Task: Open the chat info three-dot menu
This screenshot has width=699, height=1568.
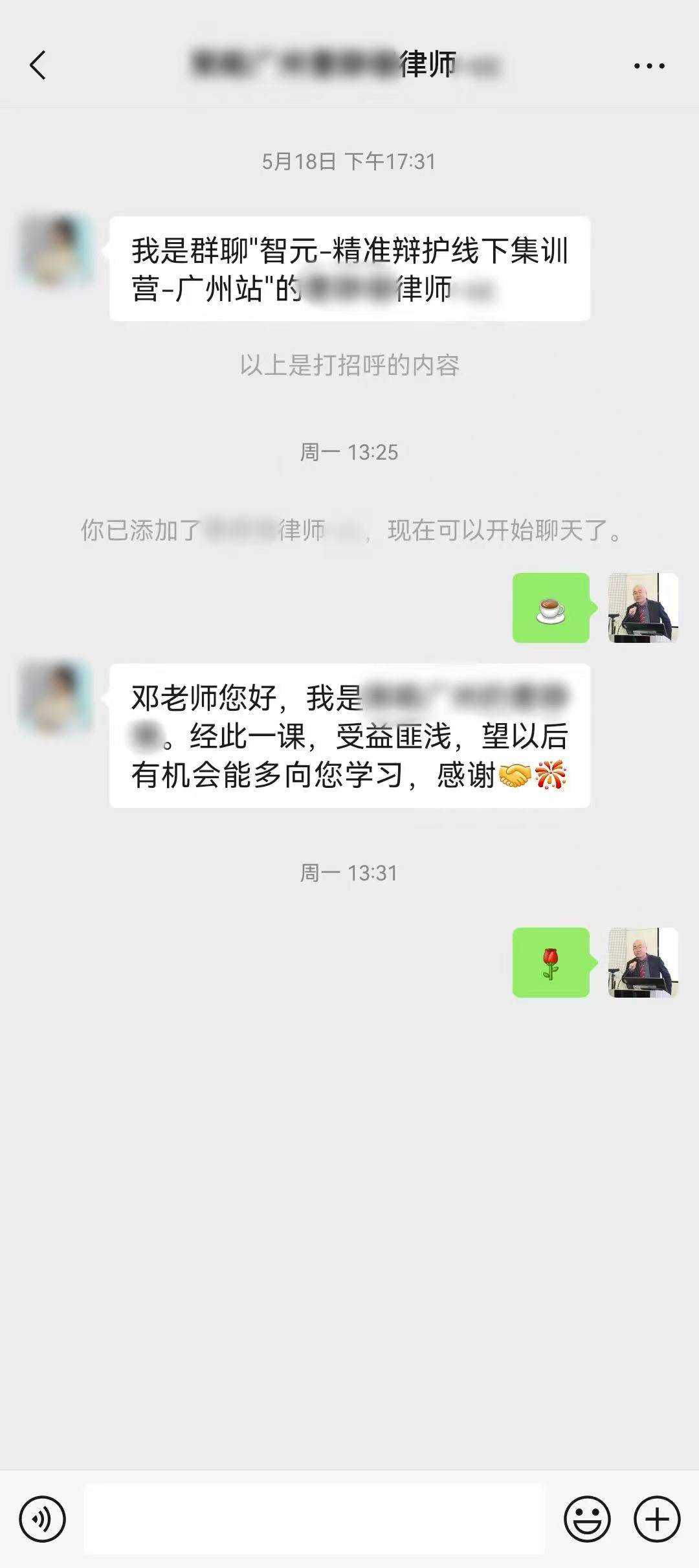Action: pyautogui.click(x=649, y=66)
